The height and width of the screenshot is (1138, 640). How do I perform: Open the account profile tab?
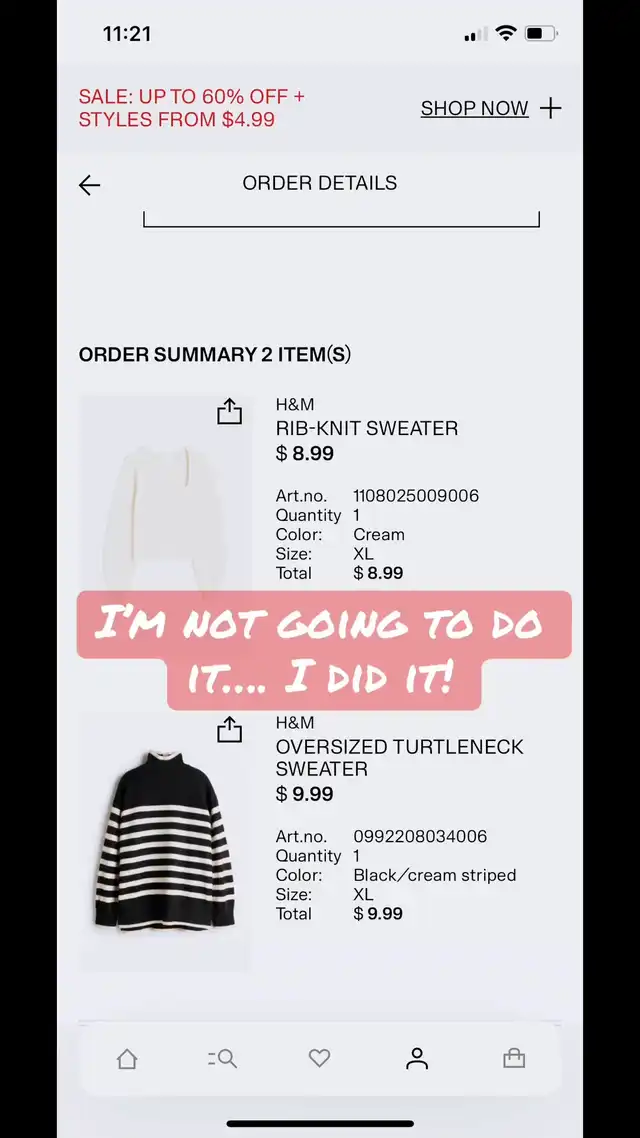tap(417, 1059)
